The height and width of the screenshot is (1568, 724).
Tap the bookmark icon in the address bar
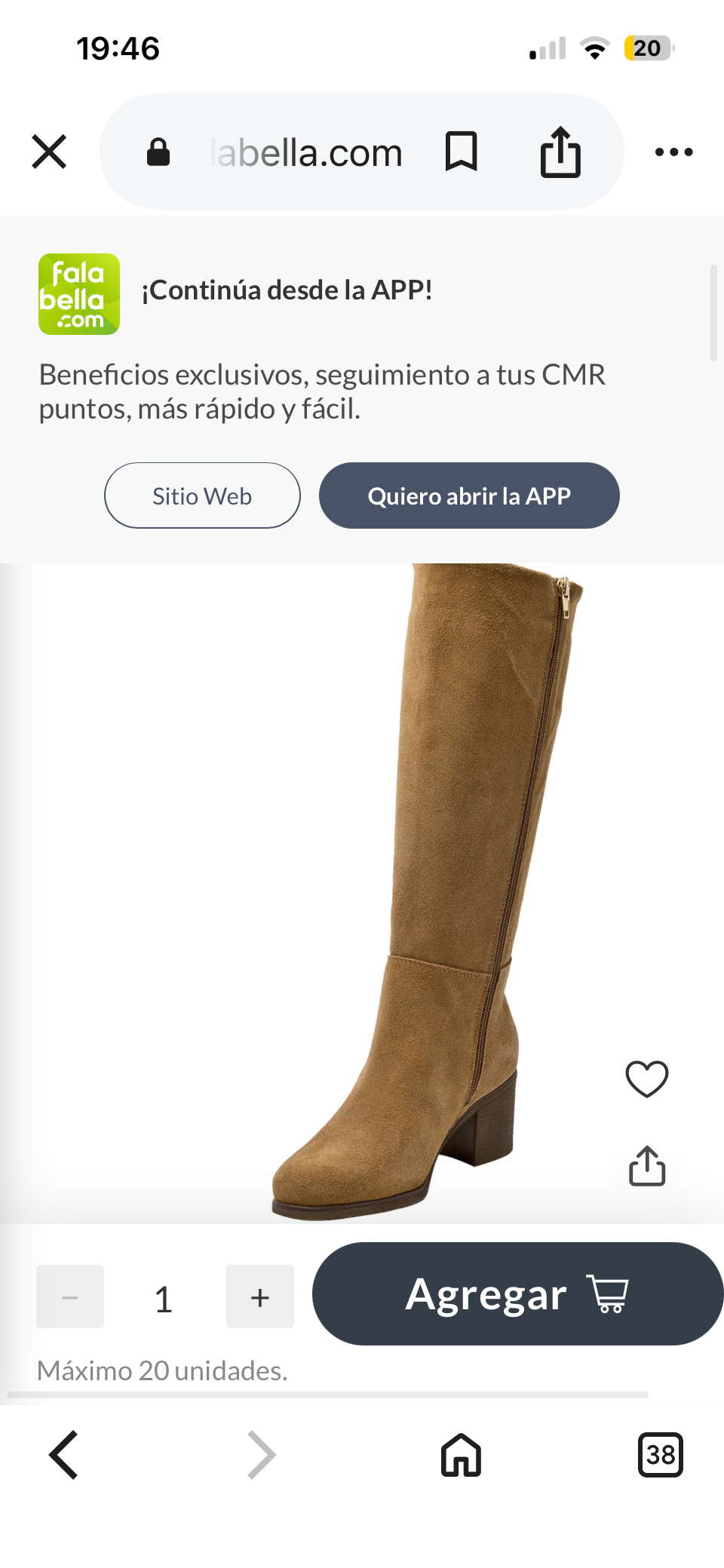[x=462, y=152]
